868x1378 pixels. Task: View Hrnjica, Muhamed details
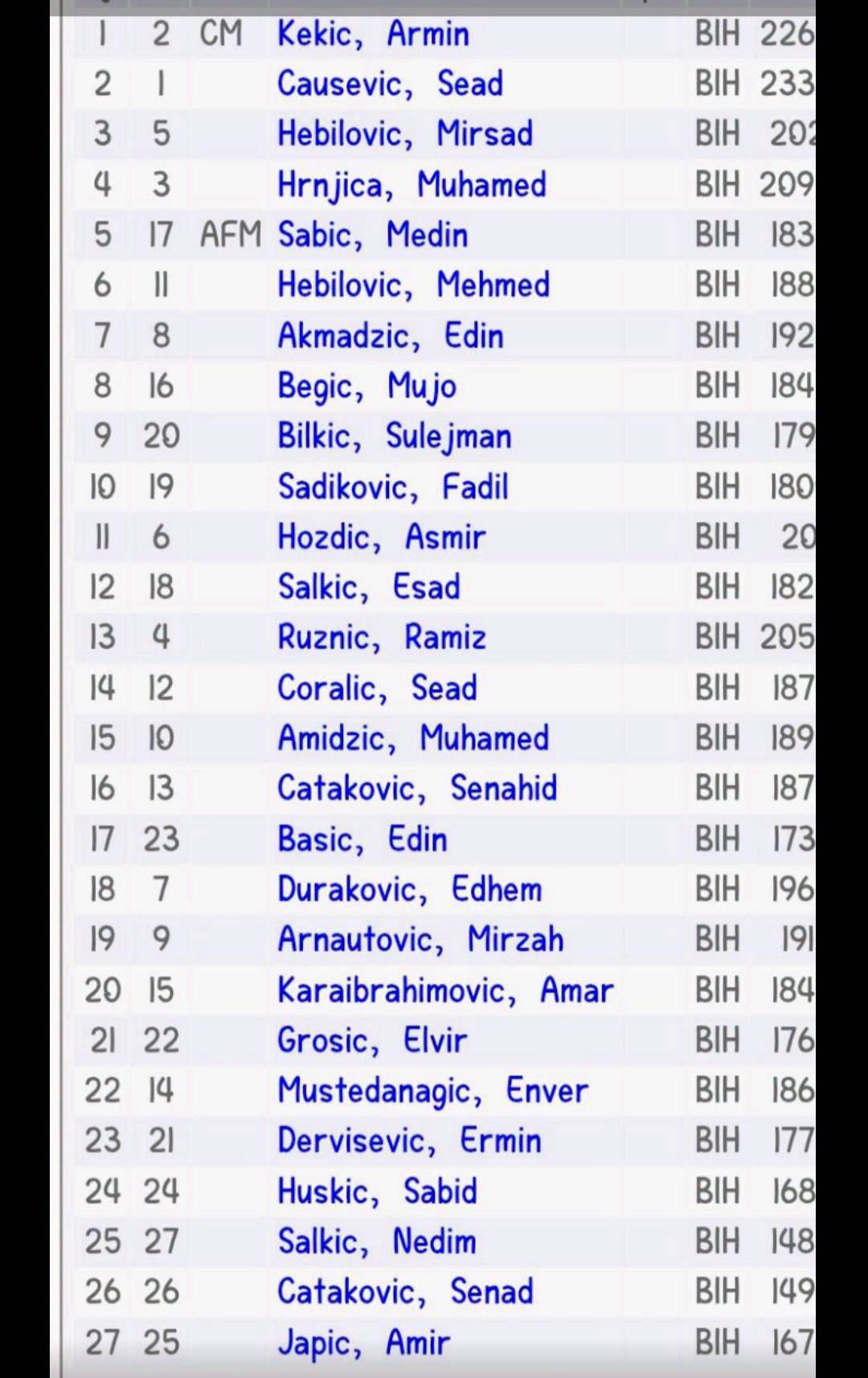[x=411, y=185]
